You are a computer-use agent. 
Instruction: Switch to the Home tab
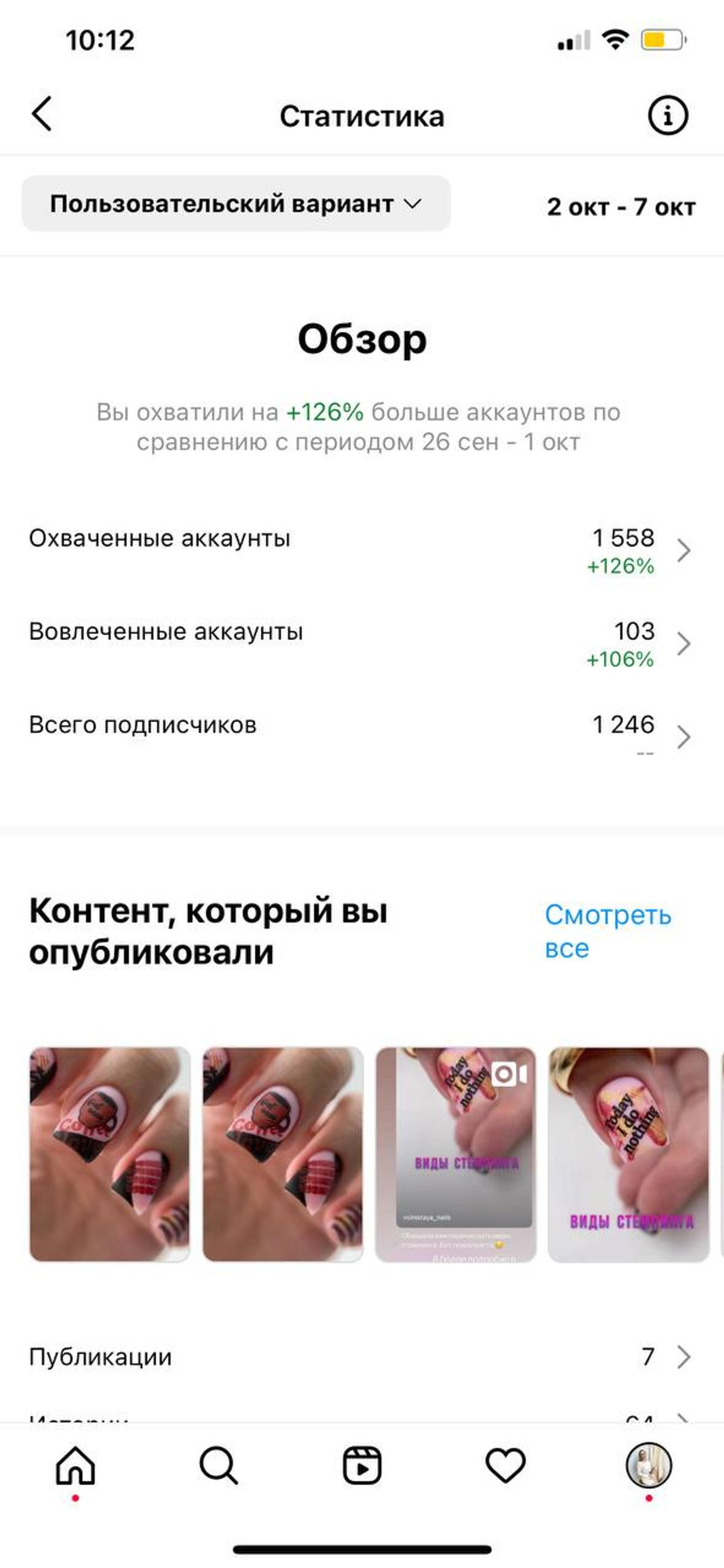tap(75, 1466)
